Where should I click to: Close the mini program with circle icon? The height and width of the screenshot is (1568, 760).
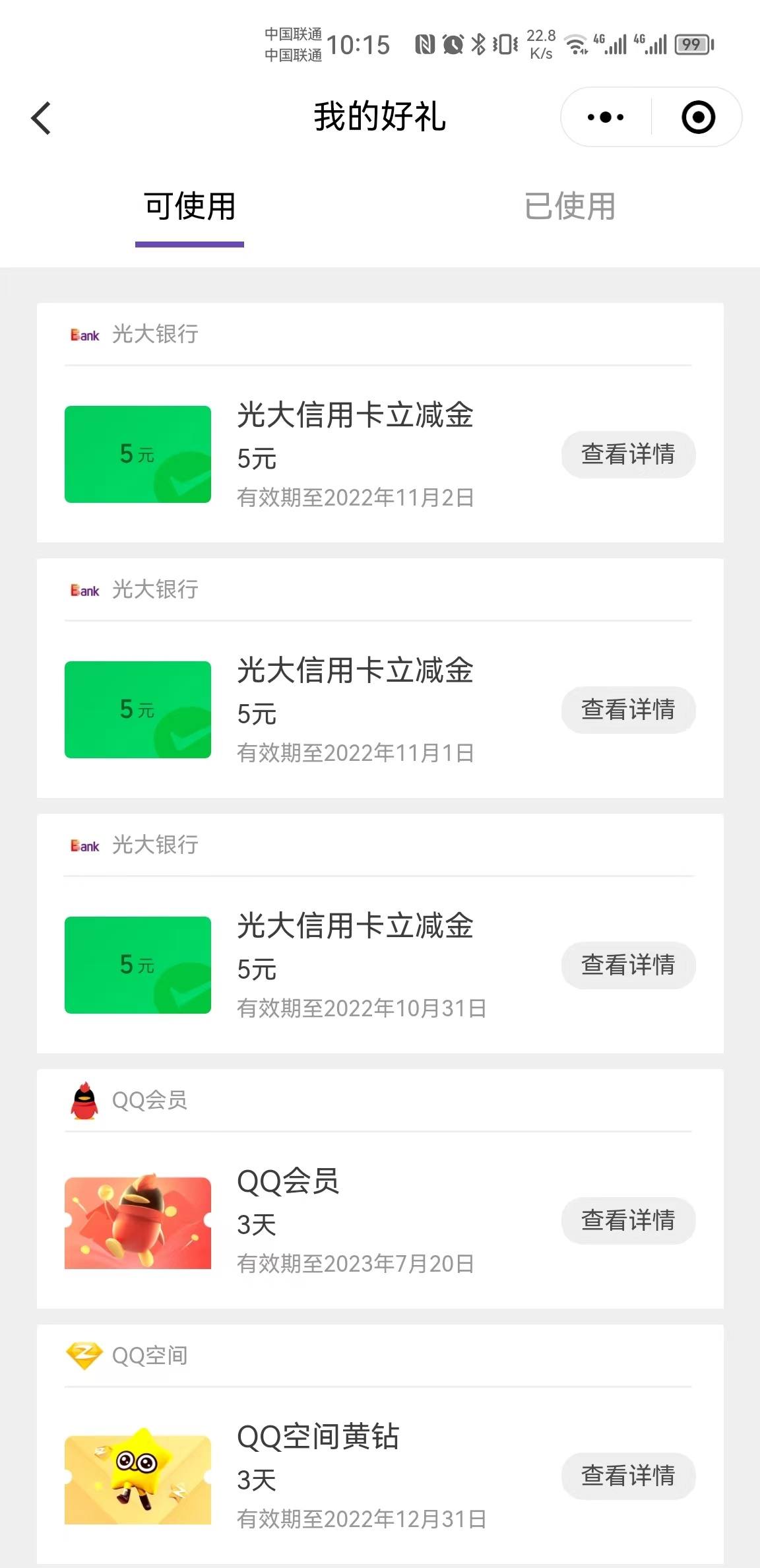click(x=698, y=117)
